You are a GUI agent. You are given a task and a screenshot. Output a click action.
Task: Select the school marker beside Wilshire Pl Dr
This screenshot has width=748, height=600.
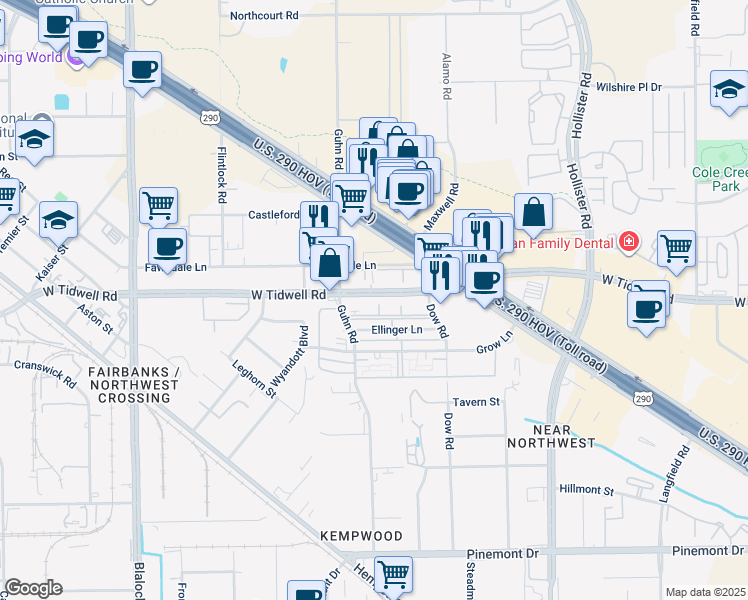(x=729, y=93)
